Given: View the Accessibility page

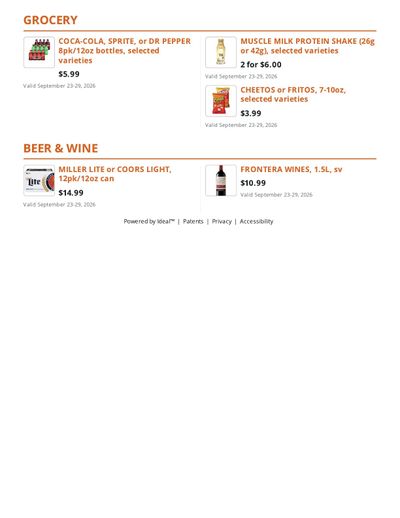Looking at the screenshot, I should [x=256, y=221].
